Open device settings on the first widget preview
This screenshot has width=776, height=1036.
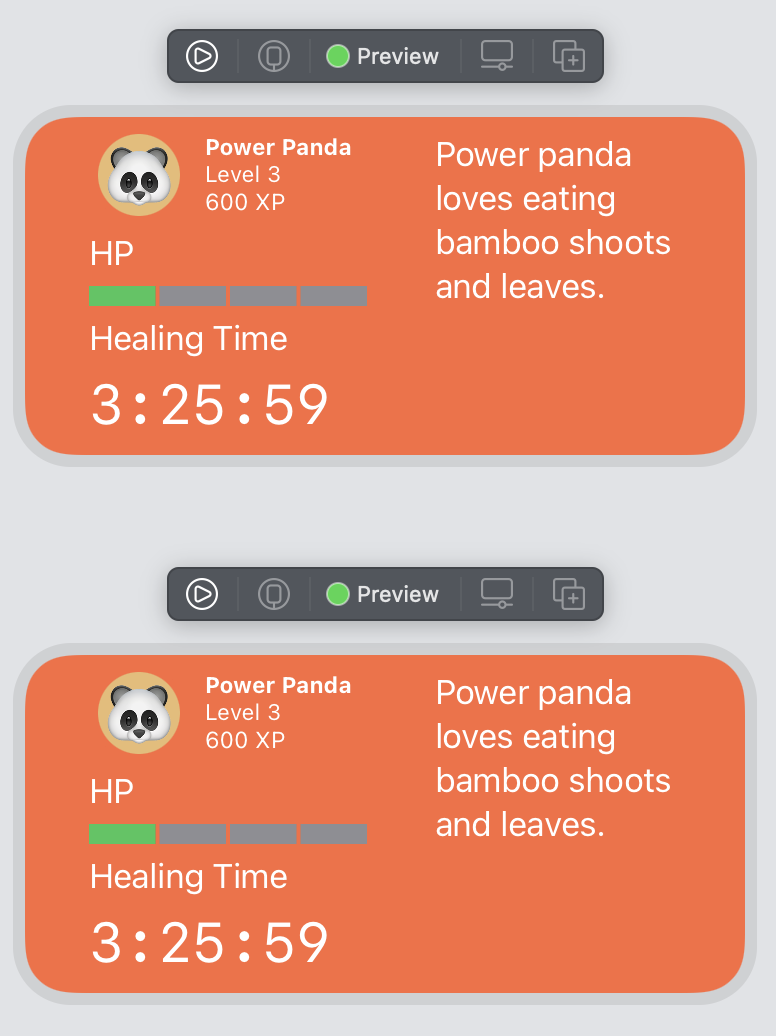click(497, 56)
